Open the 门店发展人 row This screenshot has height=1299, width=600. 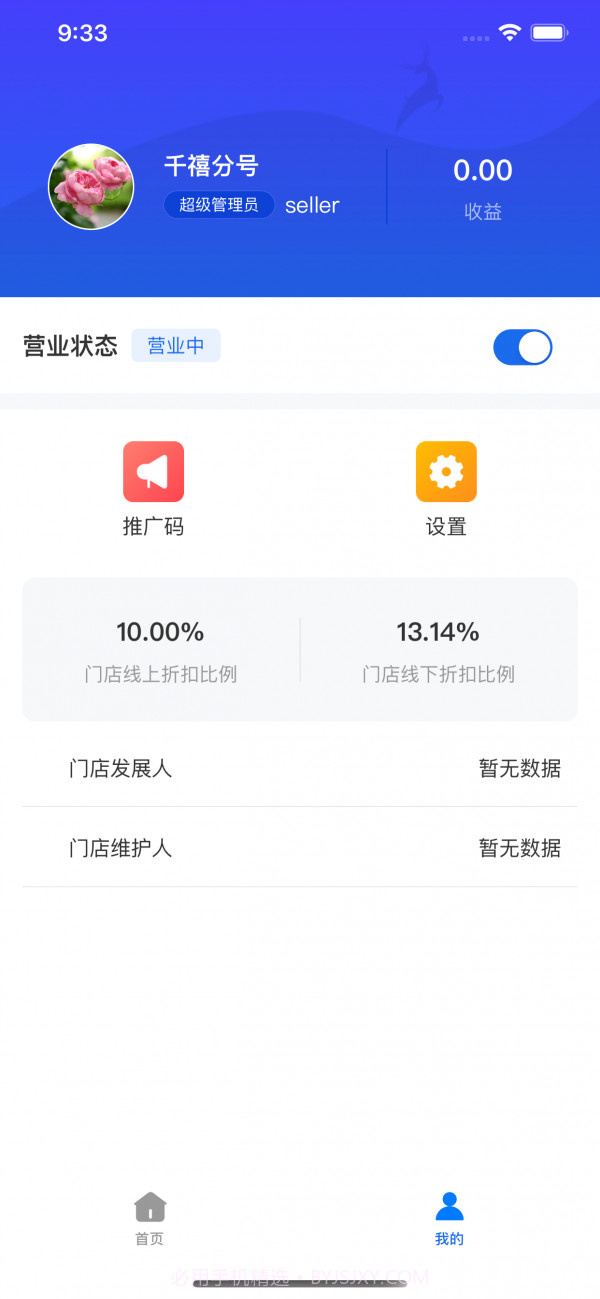pos(300,768)
